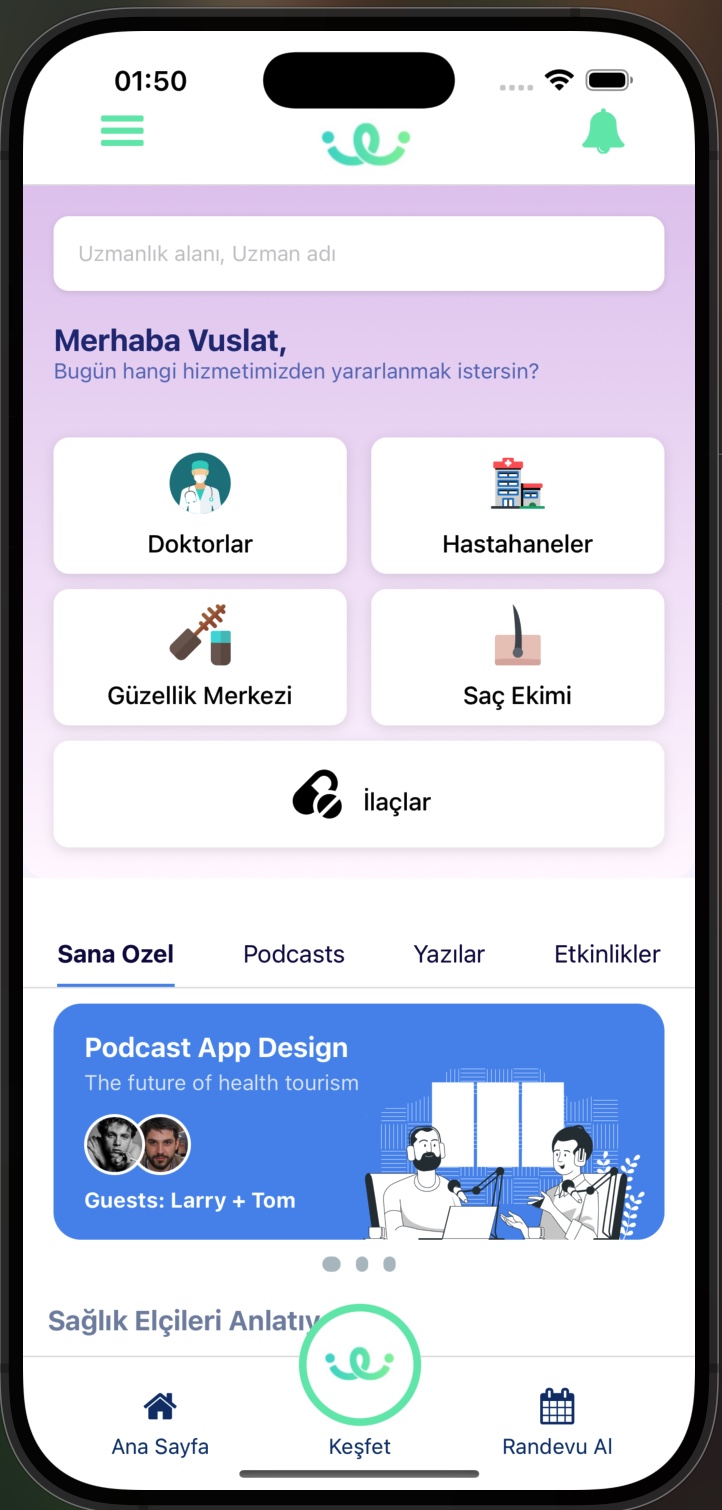This screenshot has width=722, height=1510.
Task: Show the Yazılar tab
Action: pyautogui.click(x=449, y=954)
